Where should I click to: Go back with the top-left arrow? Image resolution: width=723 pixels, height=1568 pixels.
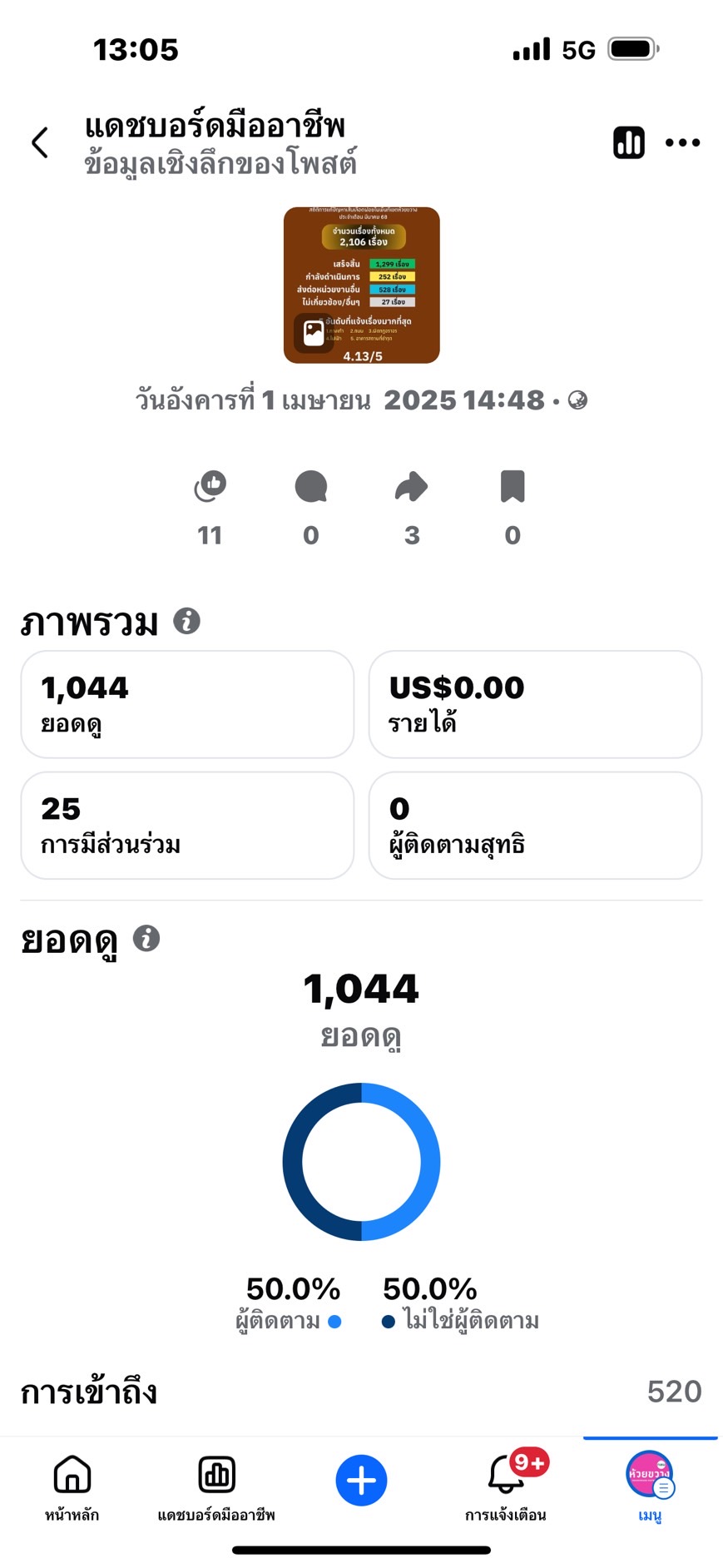[40, 142]
